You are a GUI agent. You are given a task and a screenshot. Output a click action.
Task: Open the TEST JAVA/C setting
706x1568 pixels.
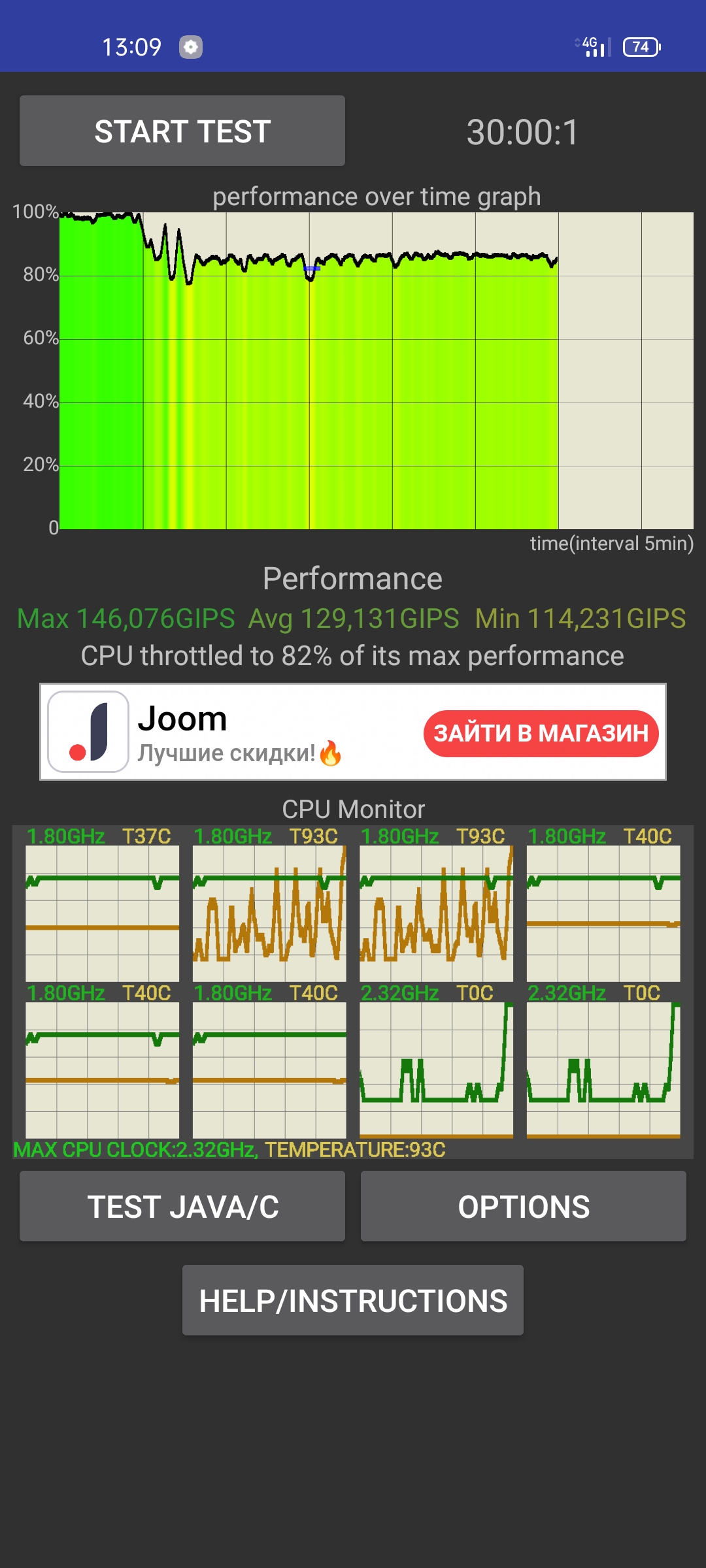[182, 1206]
